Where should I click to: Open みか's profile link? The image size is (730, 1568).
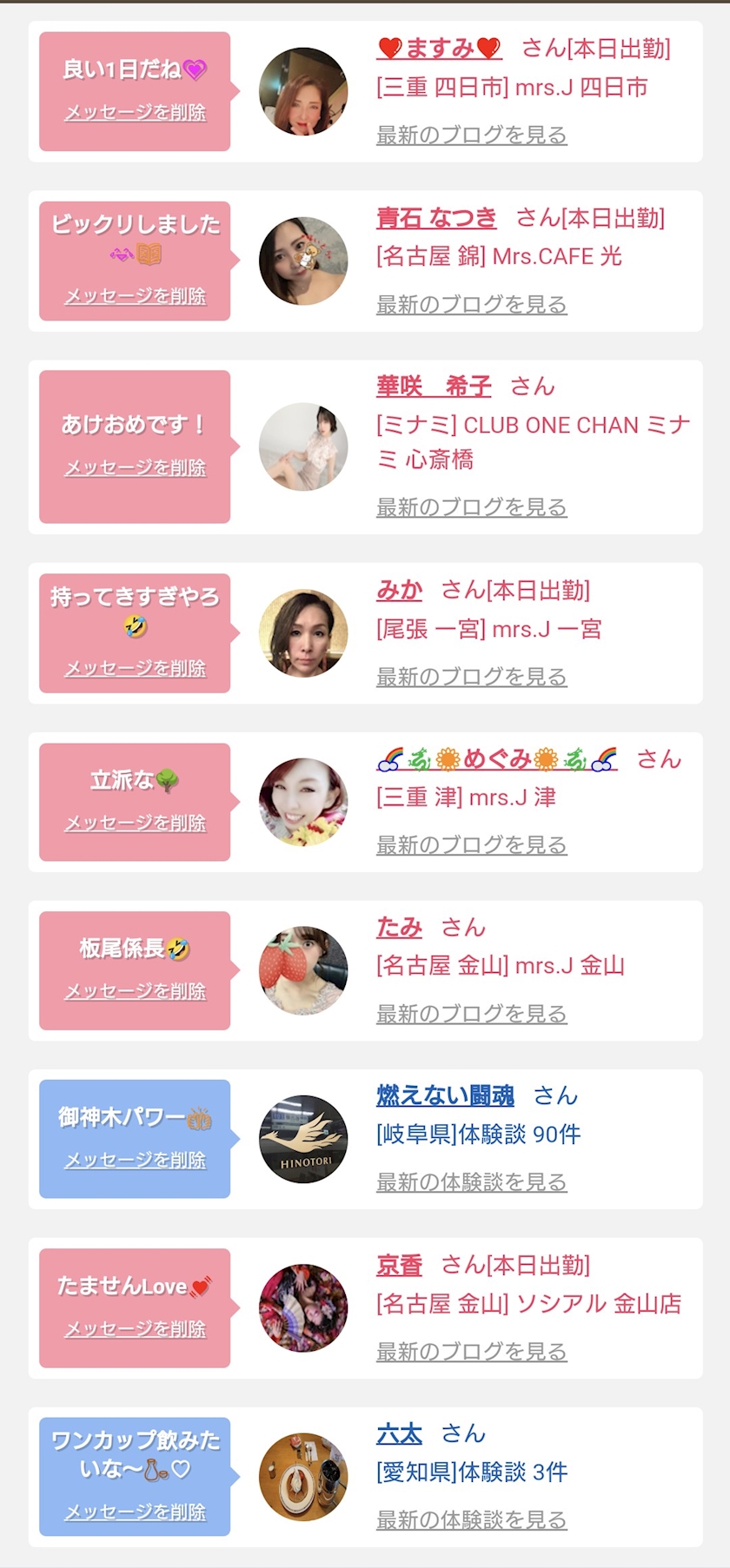click(x=399, y=591)
